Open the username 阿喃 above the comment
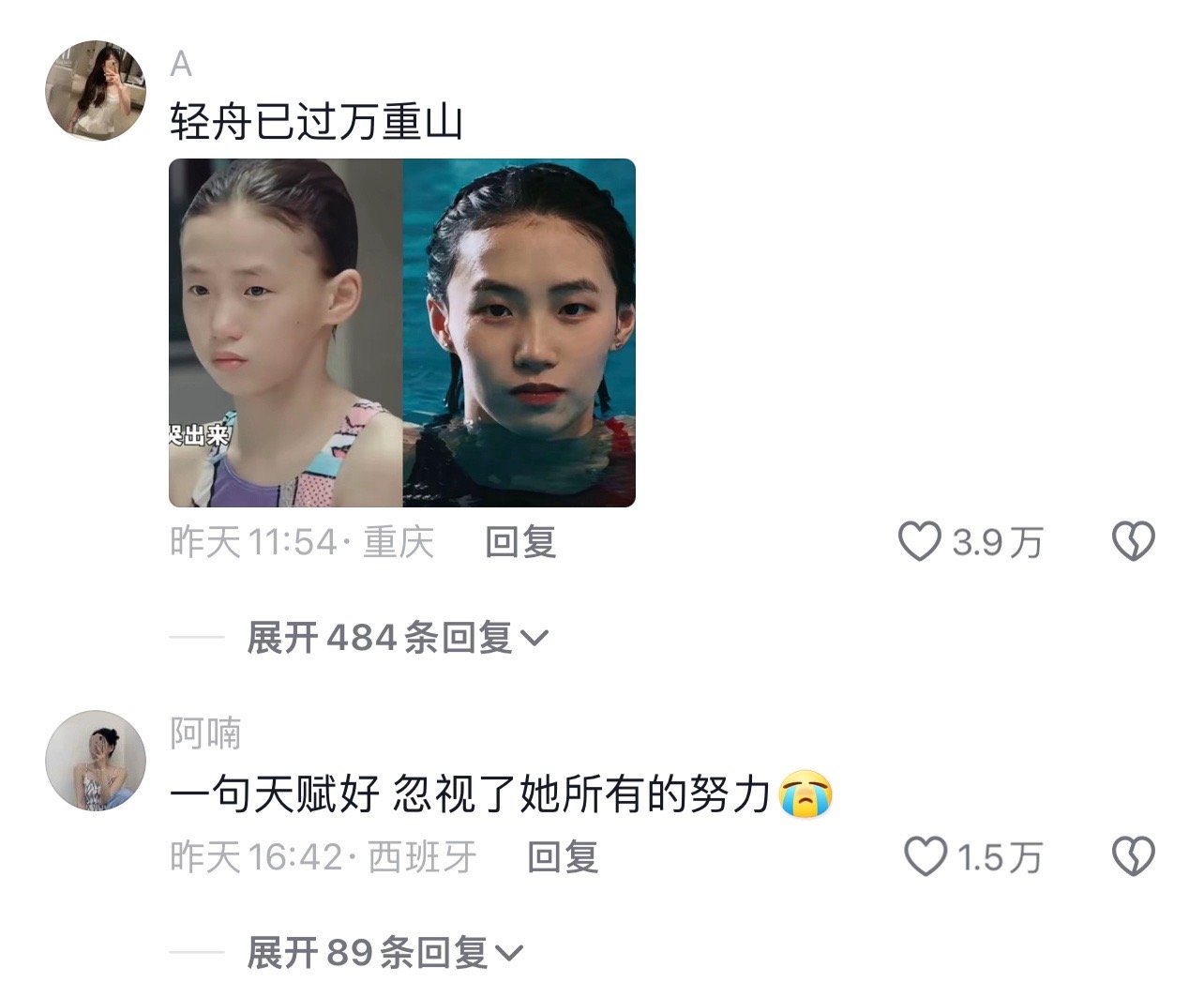Screen dimensions: 1204x997 pos(206,733)
